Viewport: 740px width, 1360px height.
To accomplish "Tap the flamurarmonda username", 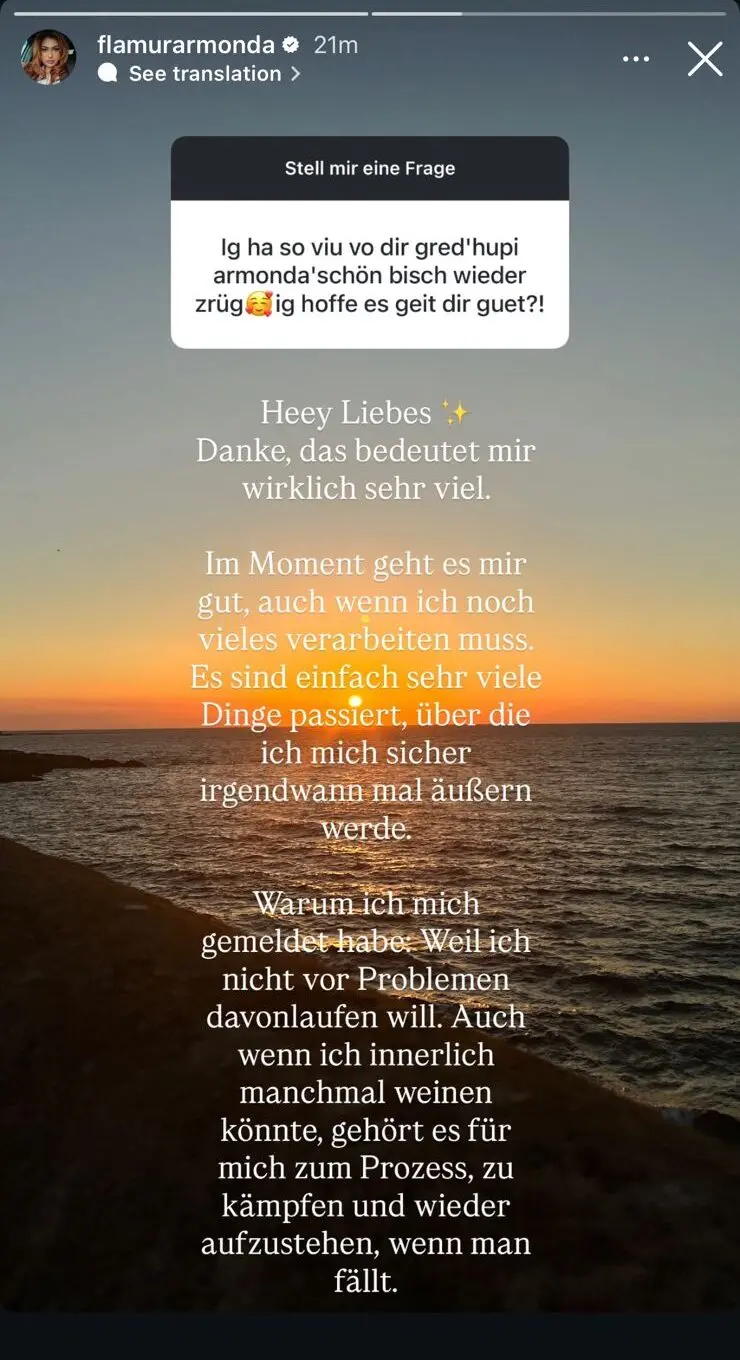I will click(x=185, y=45).
